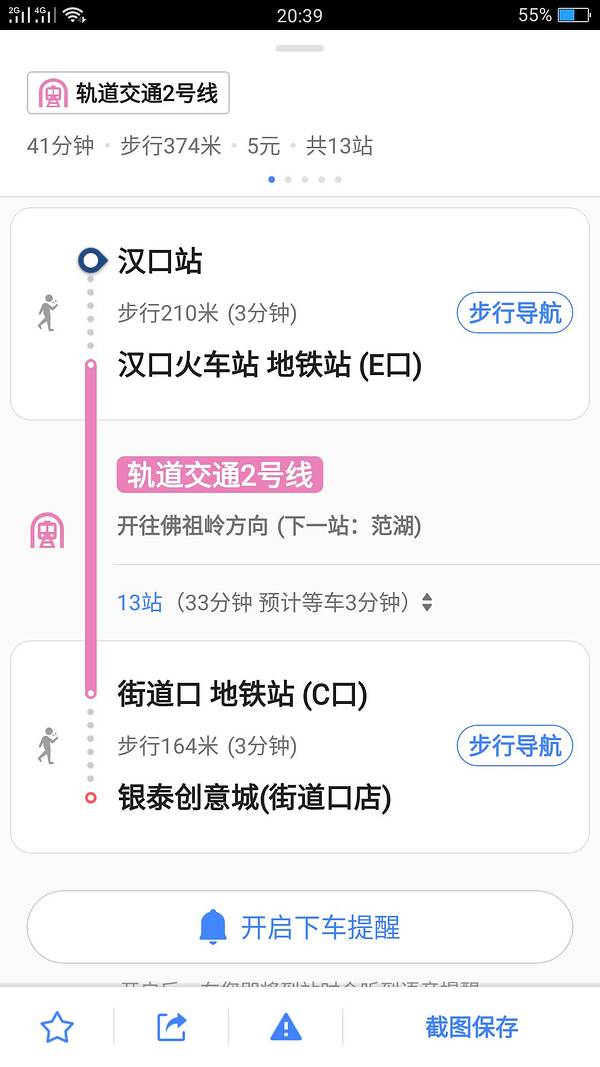Start walking navigation to 银泰创意城
Image resolution: width=600 pixels, height=1067 pixels.
515,745
